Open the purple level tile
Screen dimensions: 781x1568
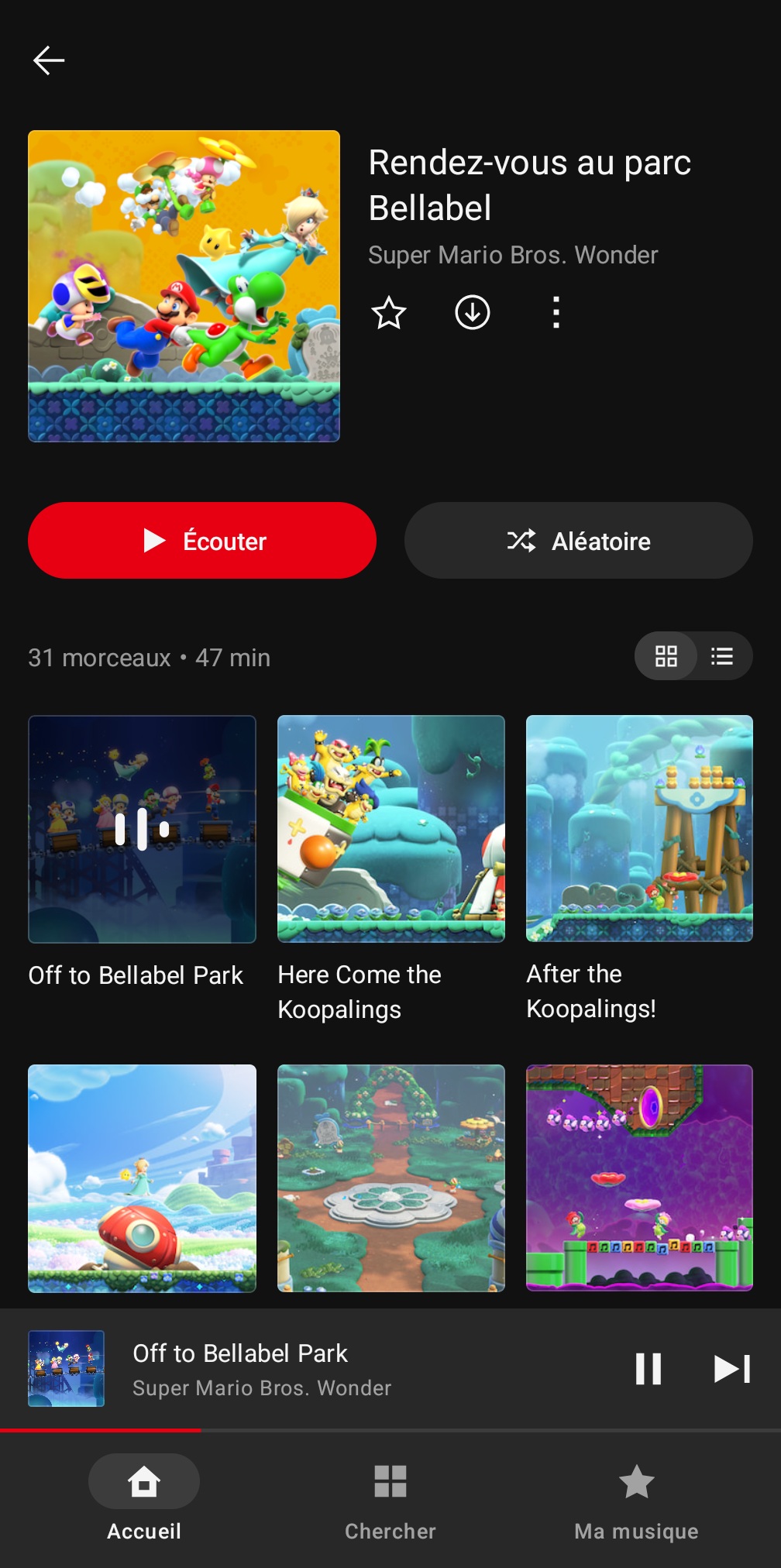coord(639,1178)
